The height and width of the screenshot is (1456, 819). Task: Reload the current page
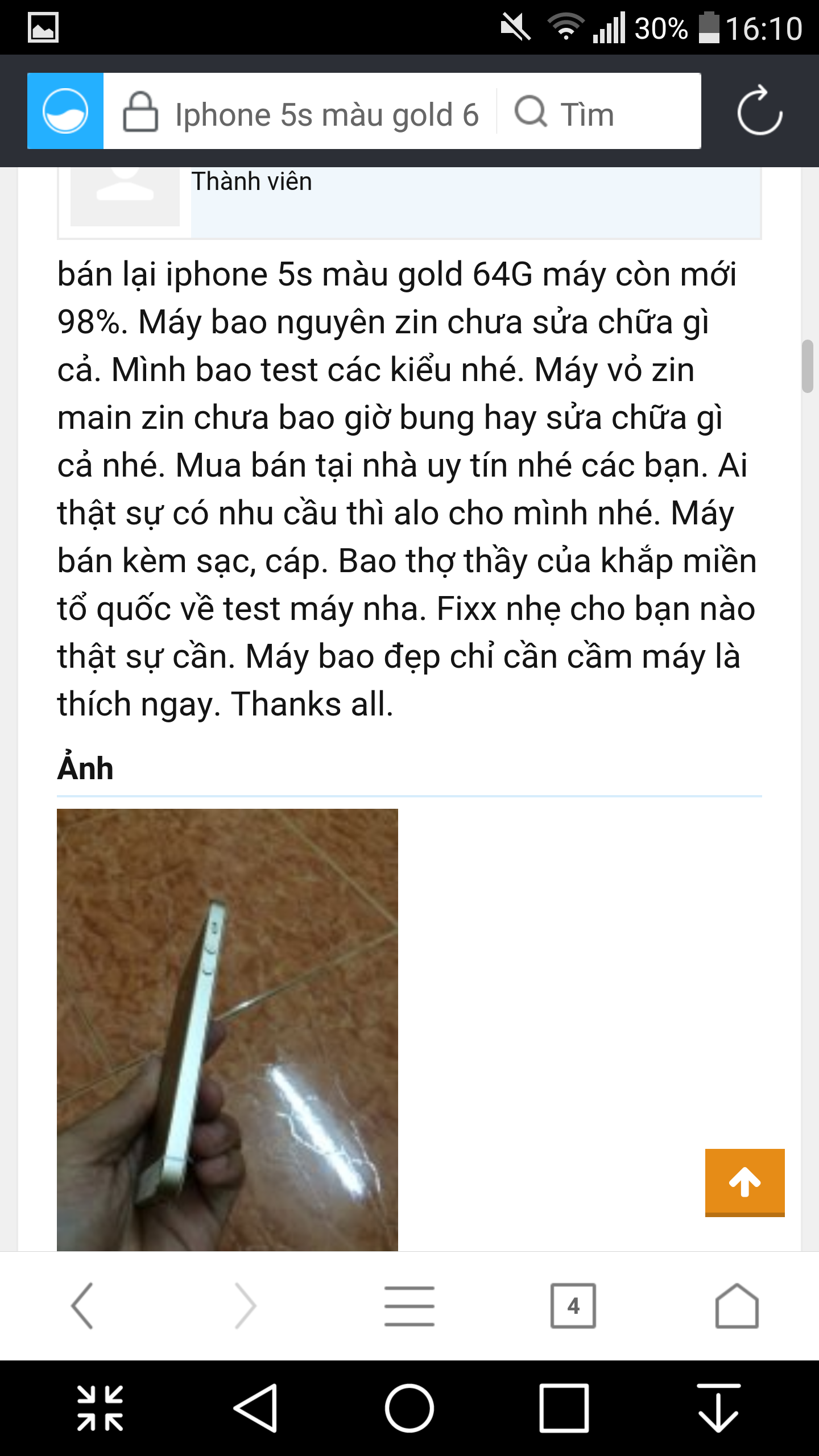click(760, 111)
